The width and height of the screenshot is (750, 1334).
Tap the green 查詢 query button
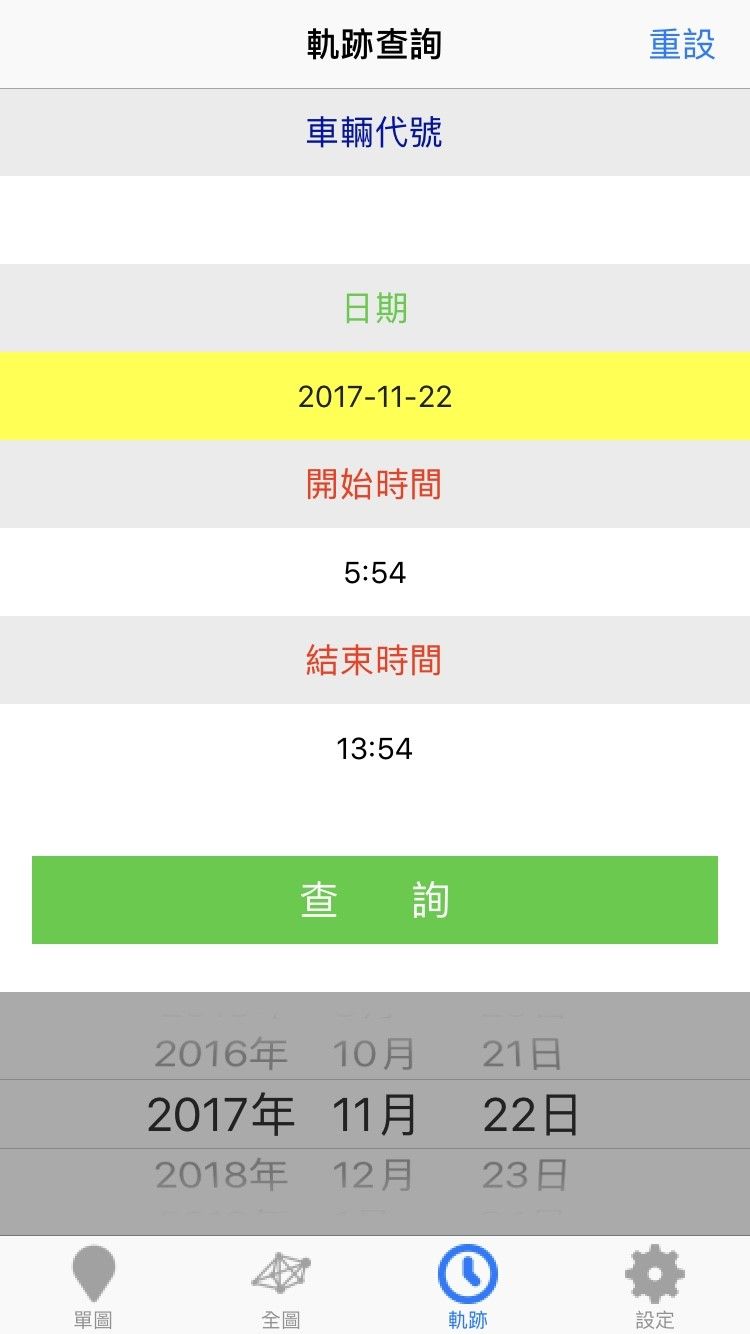tap(375, 900)
